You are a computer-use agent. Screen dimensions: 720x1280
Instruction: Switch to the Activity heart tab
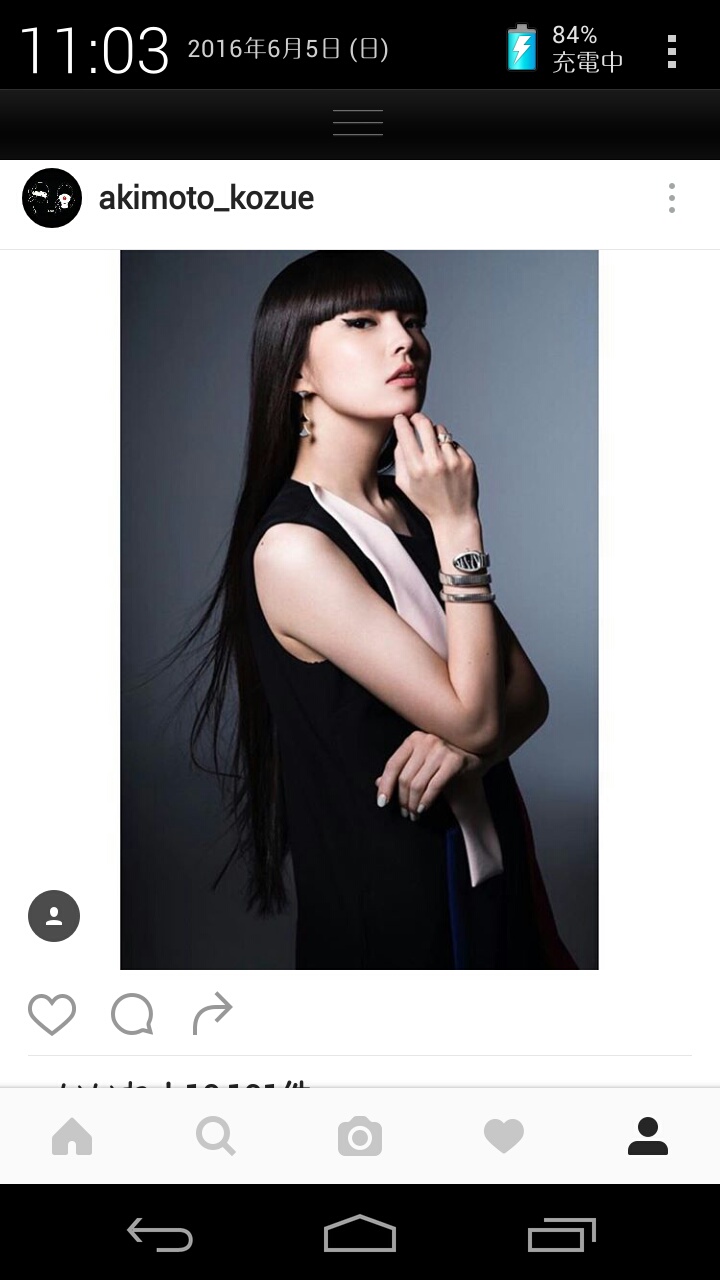coord(504,1137)
